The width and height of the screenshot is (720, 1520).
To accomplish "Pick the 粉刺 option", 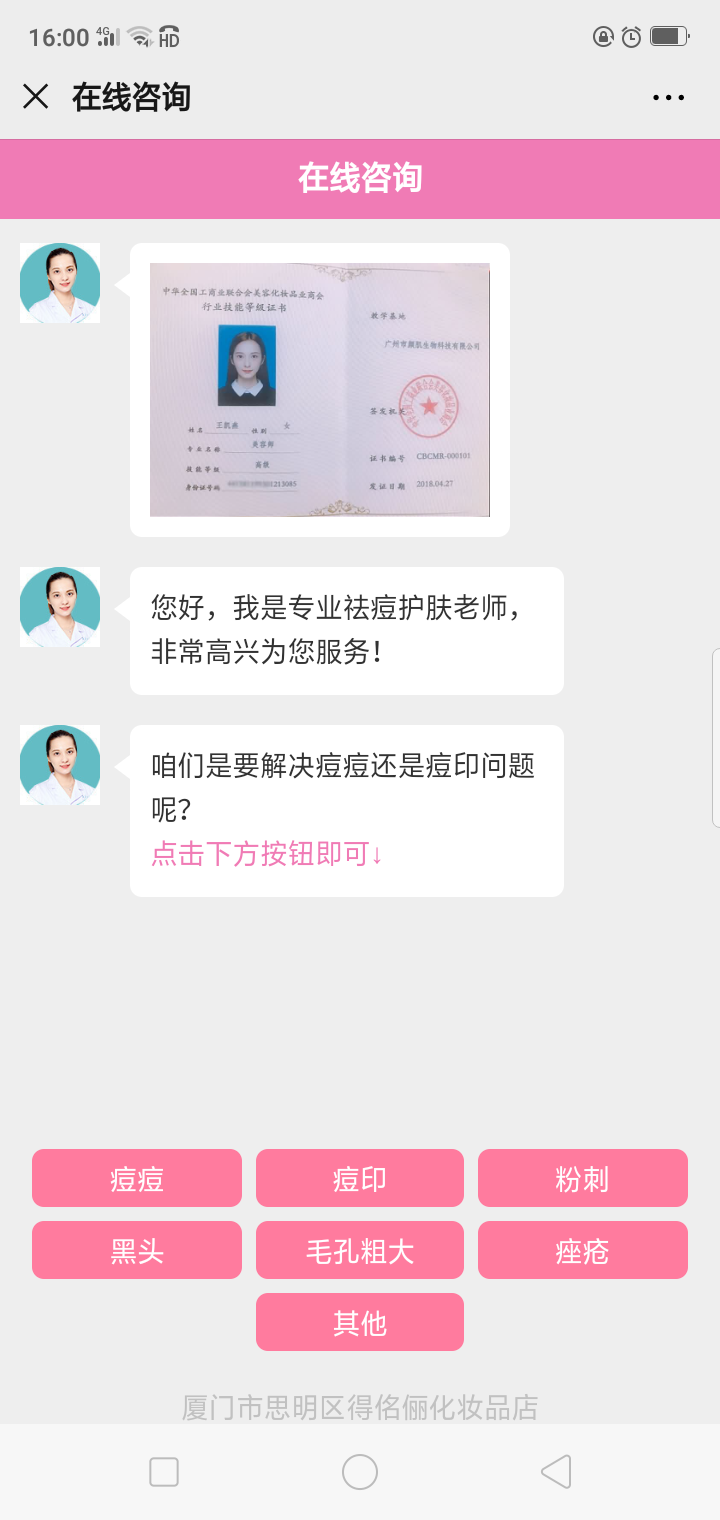I will coord(583,1178).
